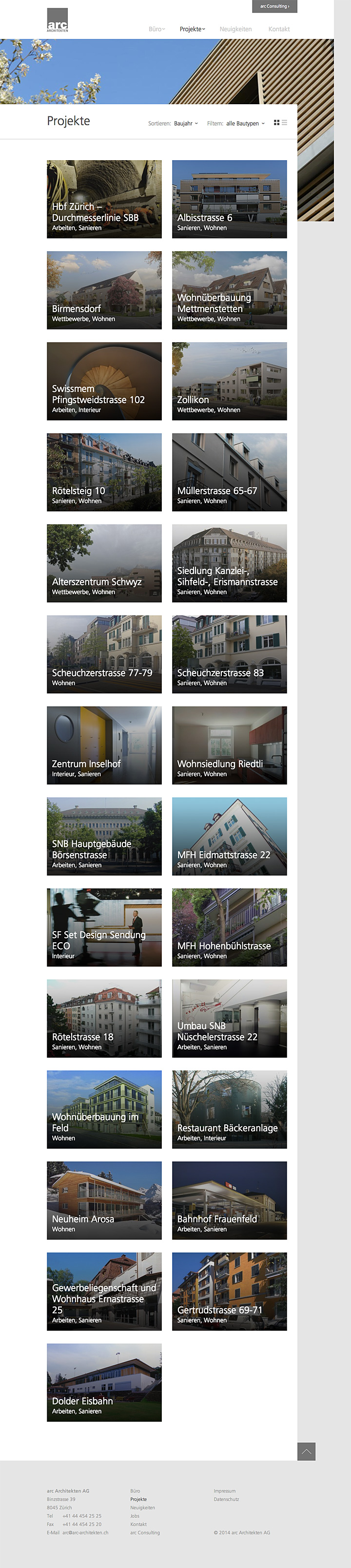Open the alle Bautypen filter

(245, 124)
